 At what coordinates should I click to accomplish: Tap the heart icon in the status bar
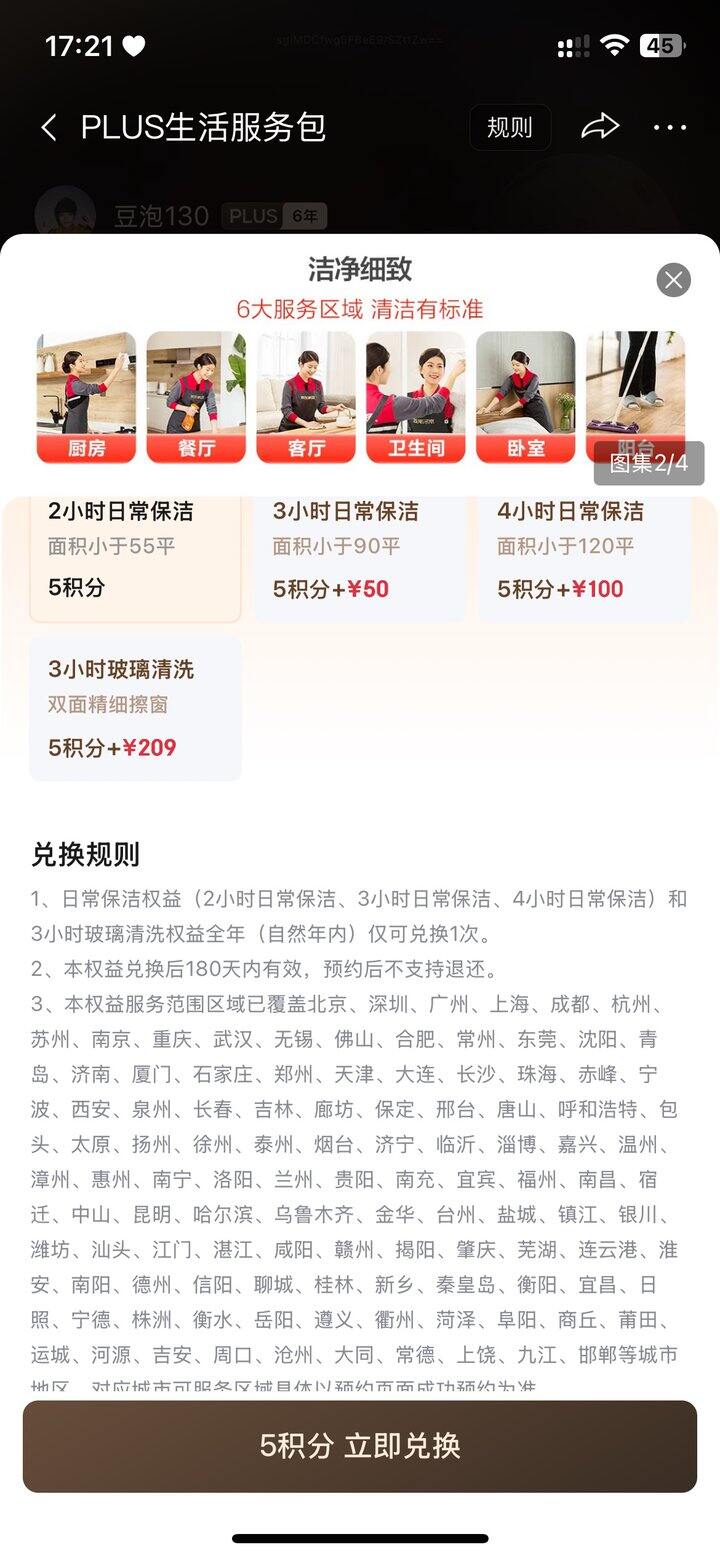[132, 44]
